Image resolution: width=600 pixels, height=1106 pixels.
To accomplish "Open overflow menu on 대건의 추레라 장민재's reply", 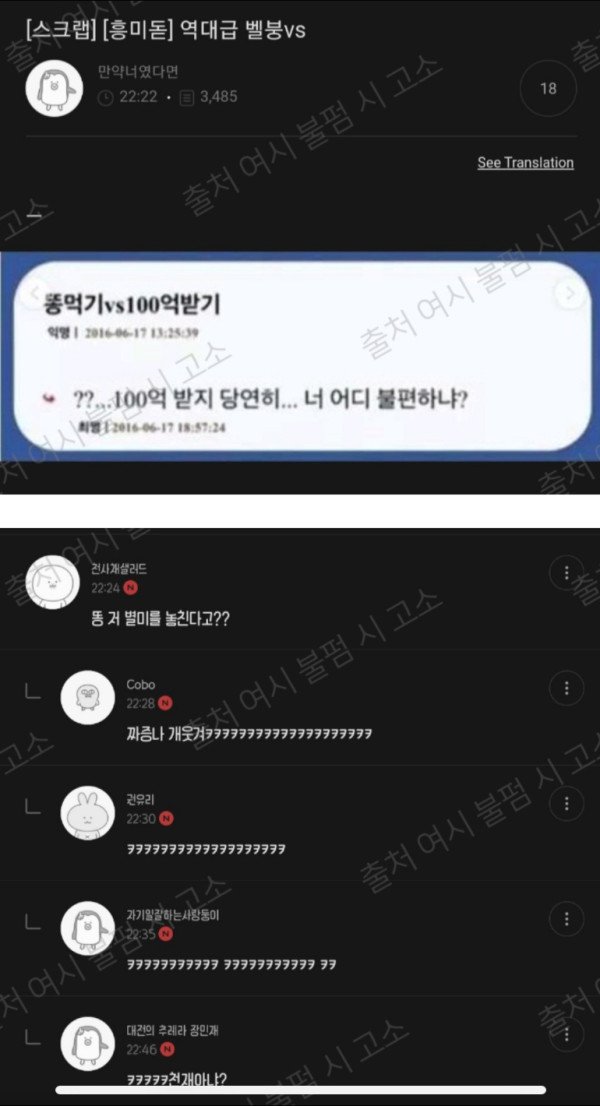I will click(567, 1033).
